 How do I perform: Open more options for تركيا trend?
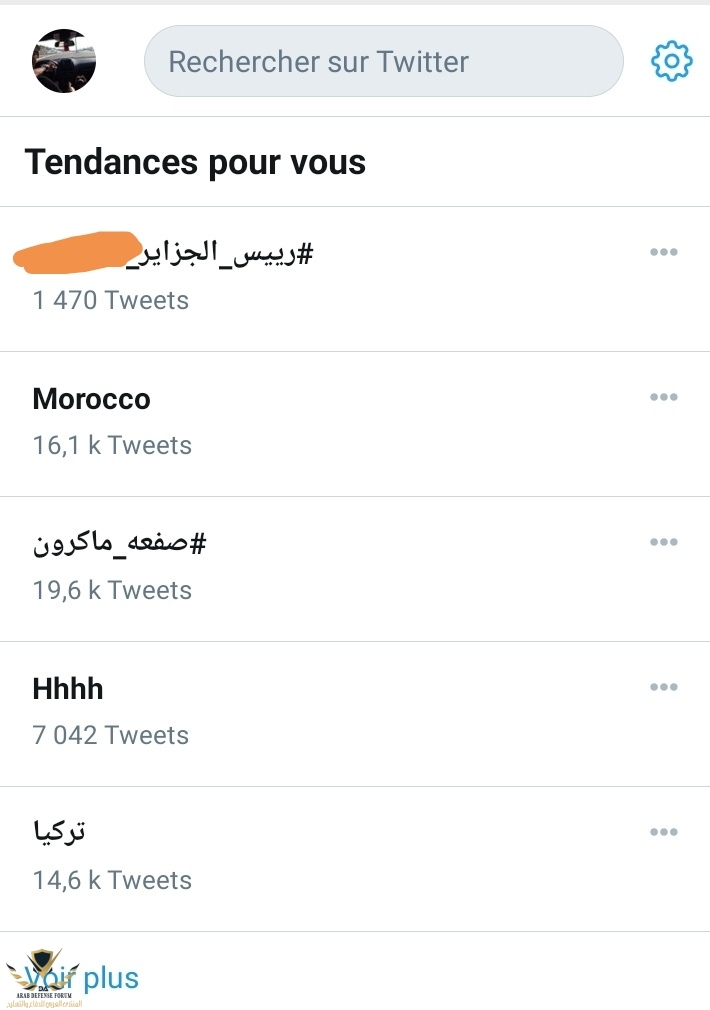(x=663, y=832)
